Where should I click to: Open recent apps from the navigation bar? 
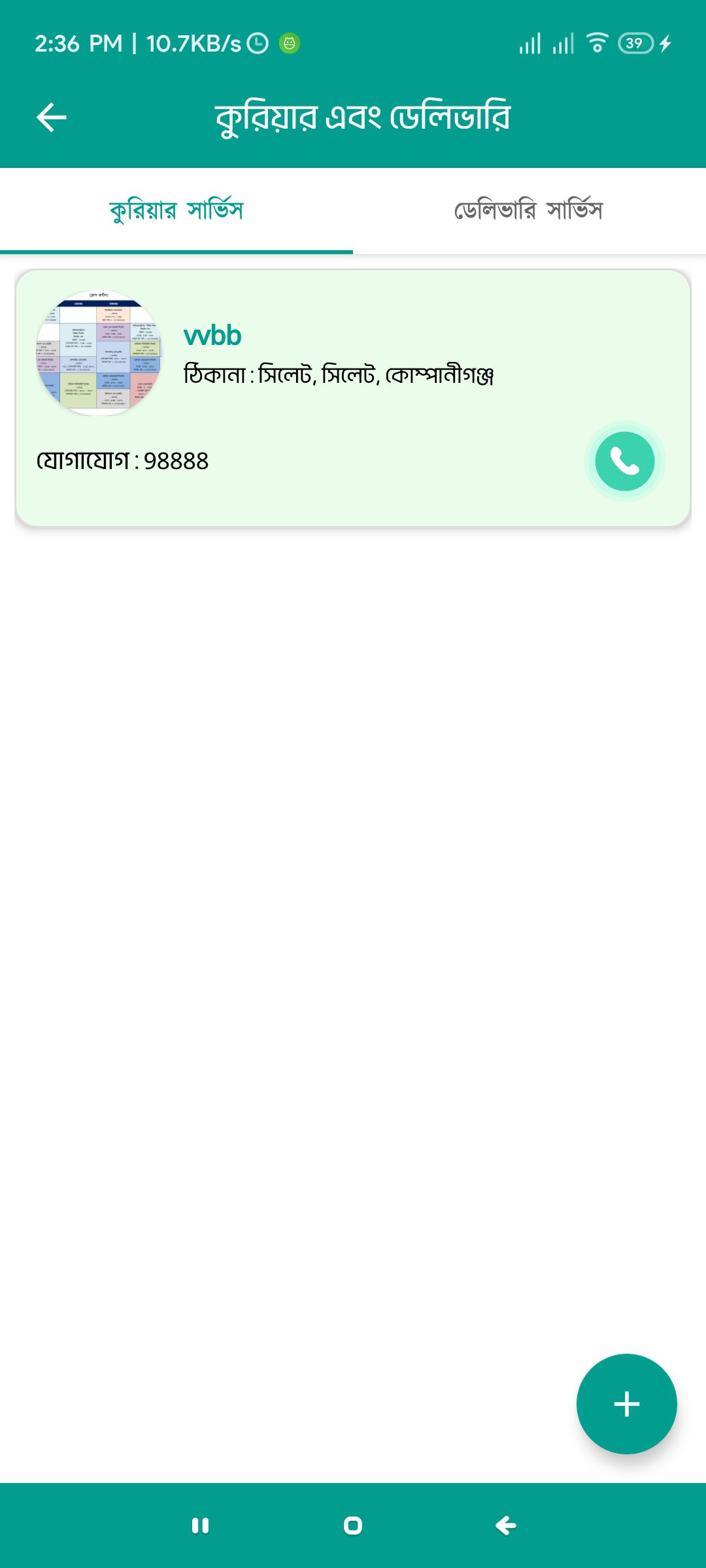pyautogui.click(x=200, y=1526)
